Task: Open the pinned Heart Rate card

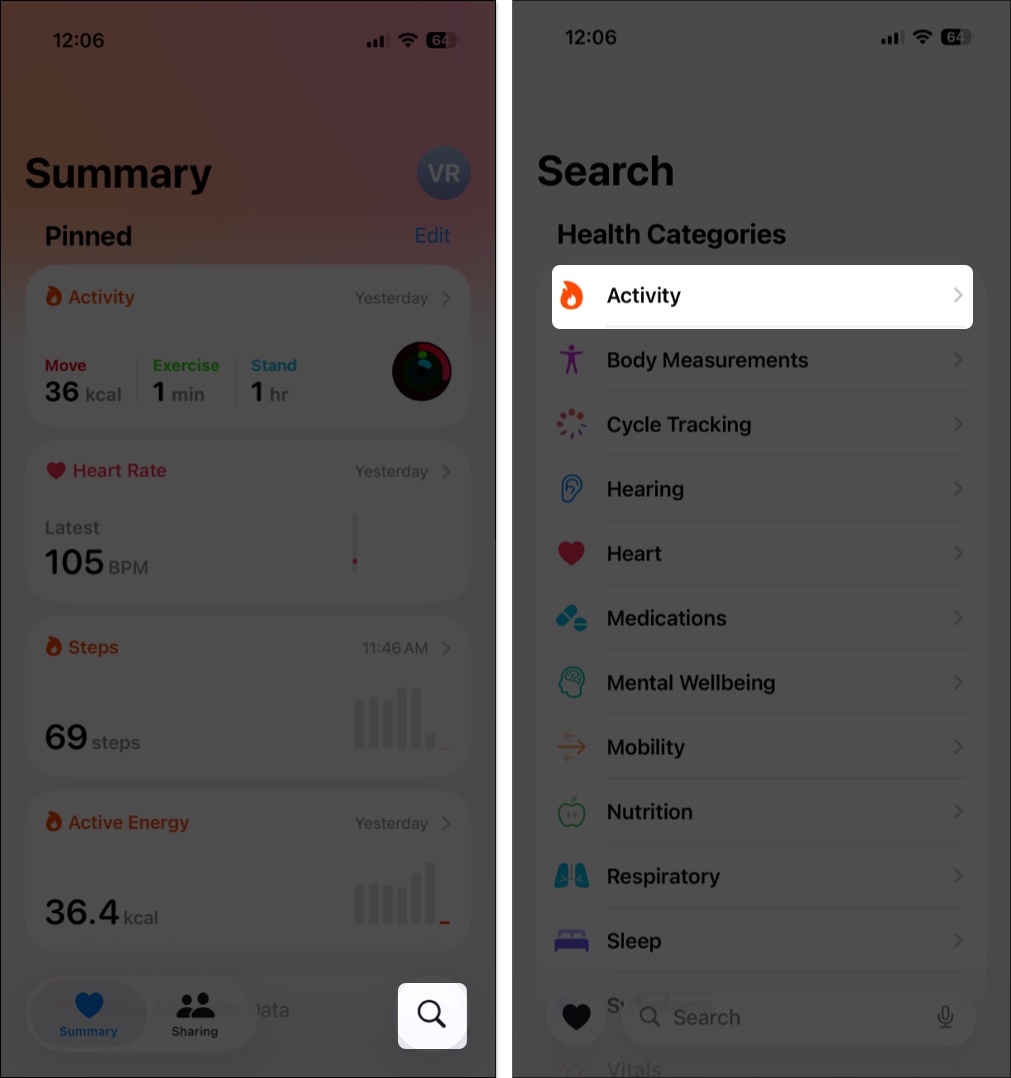Action: pos(247,520)
